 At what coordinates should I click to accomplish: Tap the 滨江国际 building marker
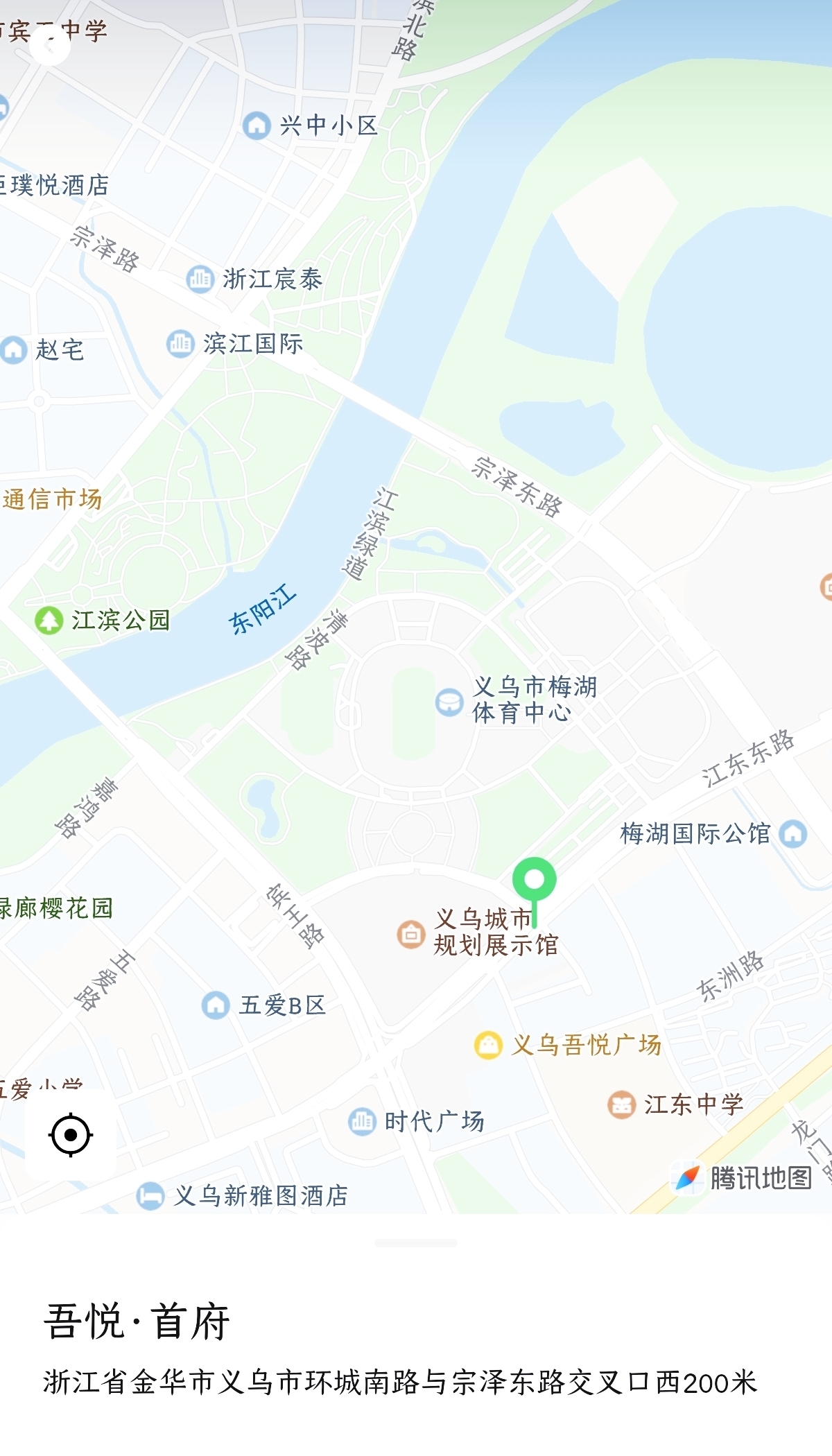pyautogui.click(x=181, y=344)
